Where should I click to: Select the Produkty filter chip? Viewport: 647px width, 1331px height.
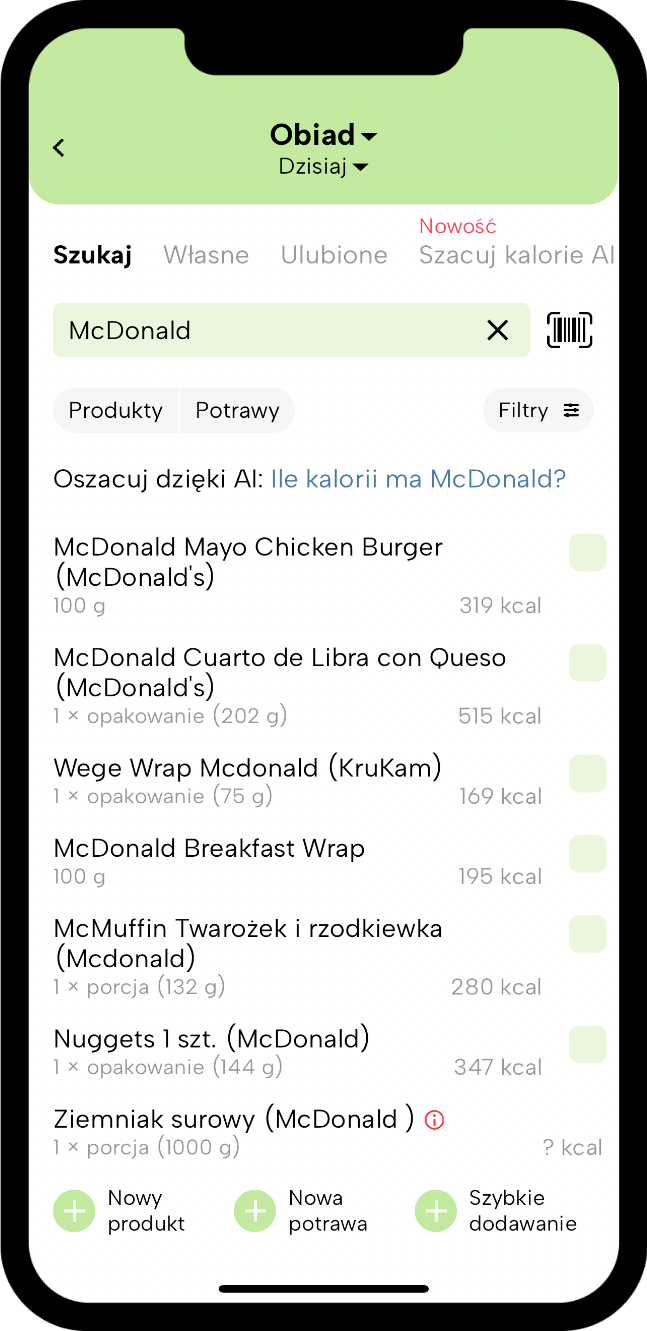tap(116, 410)
